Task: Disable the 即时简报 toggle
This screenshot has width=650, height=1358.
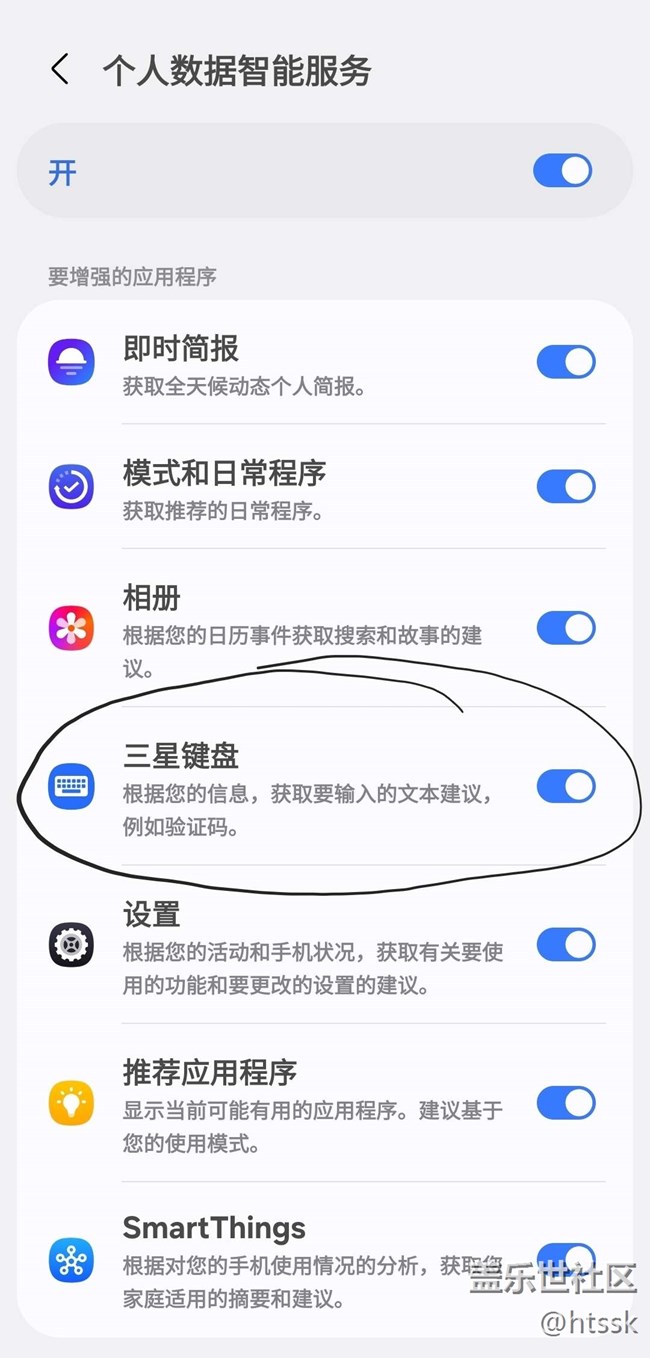Action: click(566, 362)
